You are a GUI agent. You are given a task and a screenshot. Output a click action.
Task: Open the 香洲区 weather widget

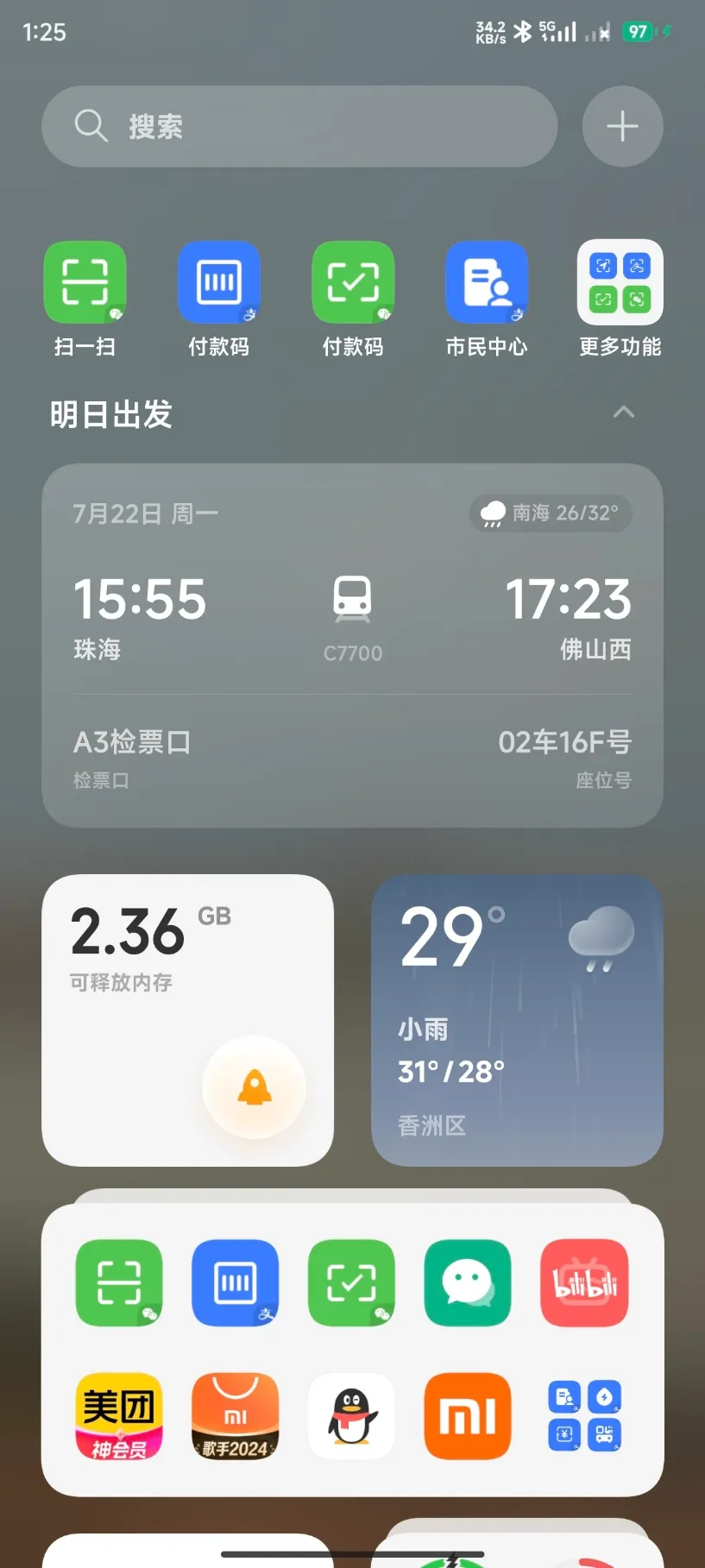coord(517,1020)
